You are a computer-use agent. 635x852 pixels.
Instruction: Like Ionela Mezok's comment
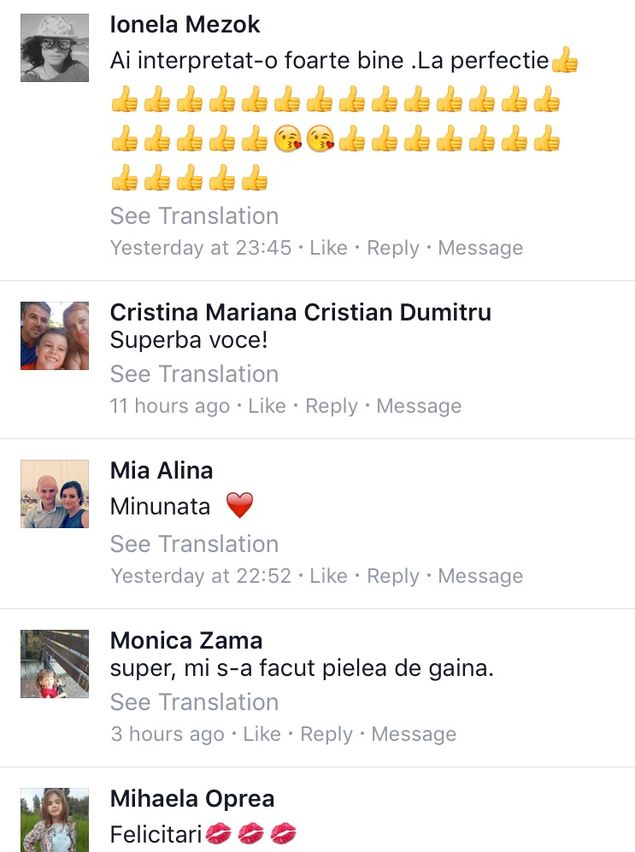(x=328, y=248)
